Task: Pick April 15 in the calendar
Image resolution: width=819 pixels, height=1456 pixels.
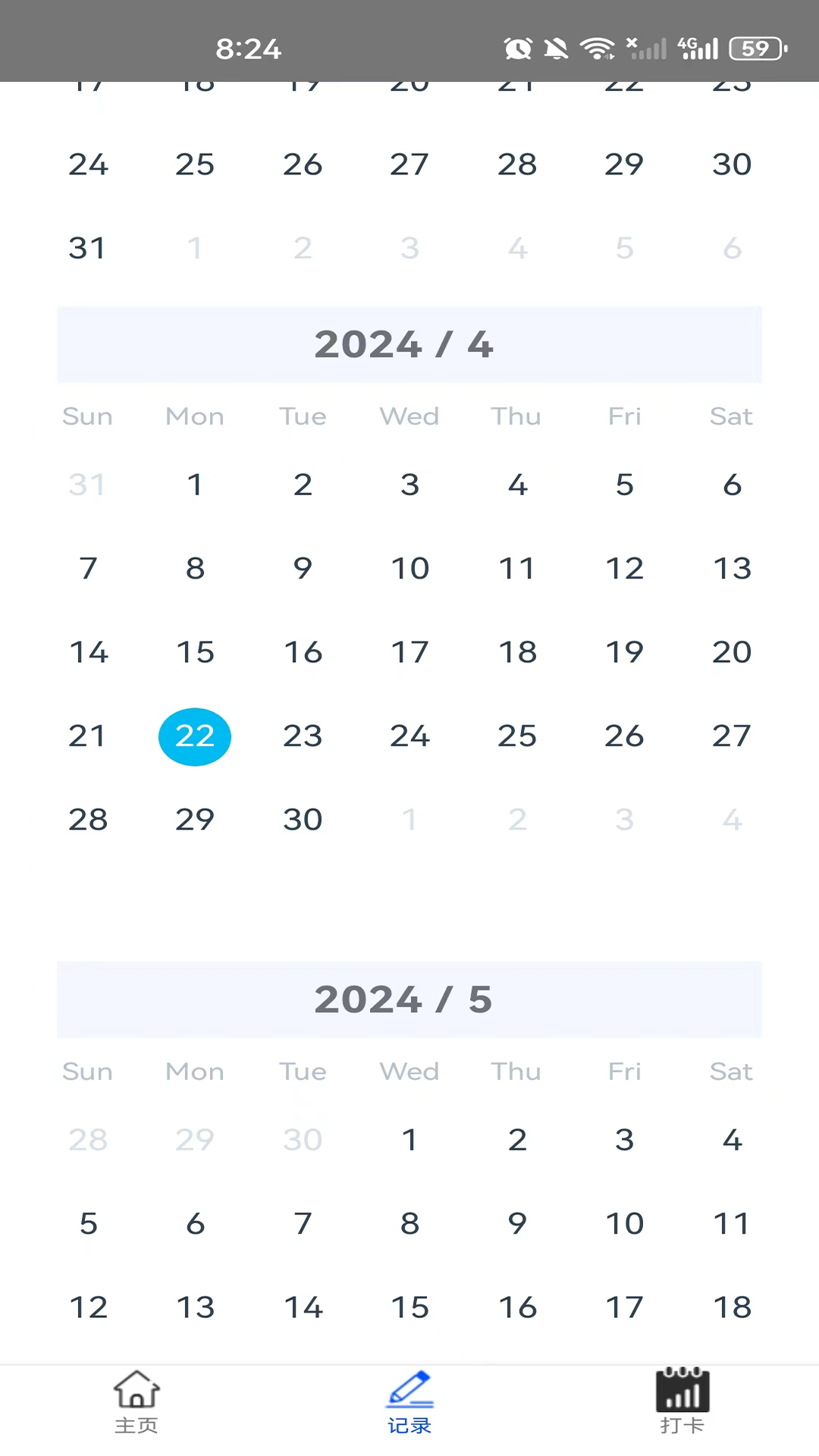Action: click(195, 652)
